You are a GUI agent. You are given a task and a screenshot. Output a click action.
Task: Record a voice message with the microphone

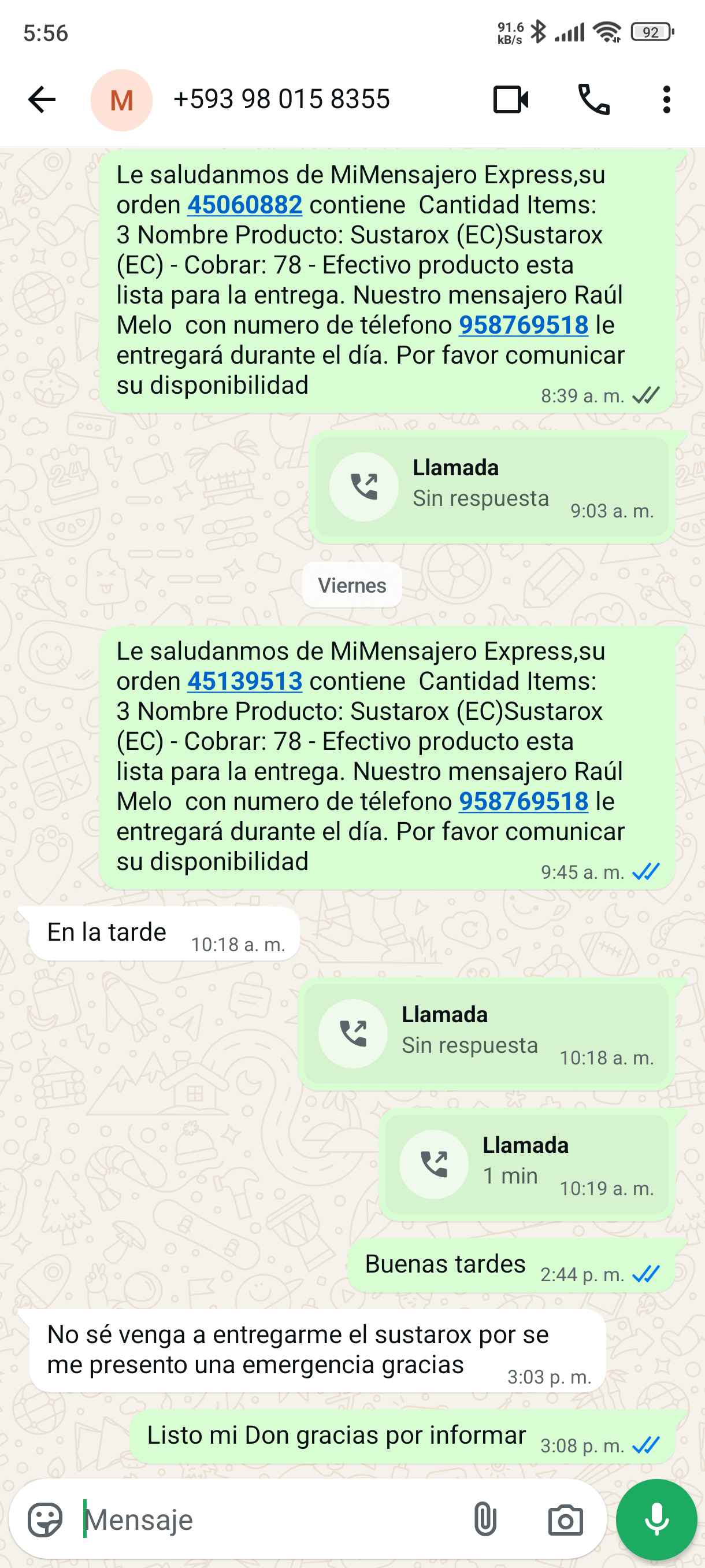(656, 1520)
